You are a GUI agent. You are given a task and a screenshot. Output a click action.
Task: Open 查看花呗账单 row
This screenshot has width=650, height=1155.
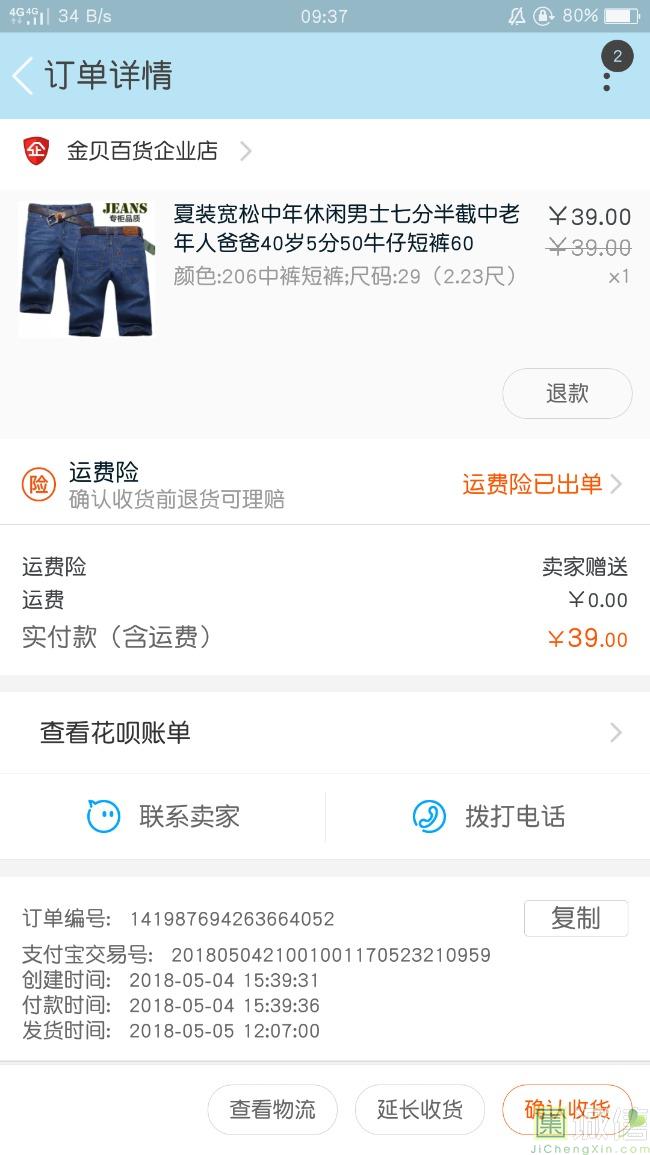[x=325, y=733]
